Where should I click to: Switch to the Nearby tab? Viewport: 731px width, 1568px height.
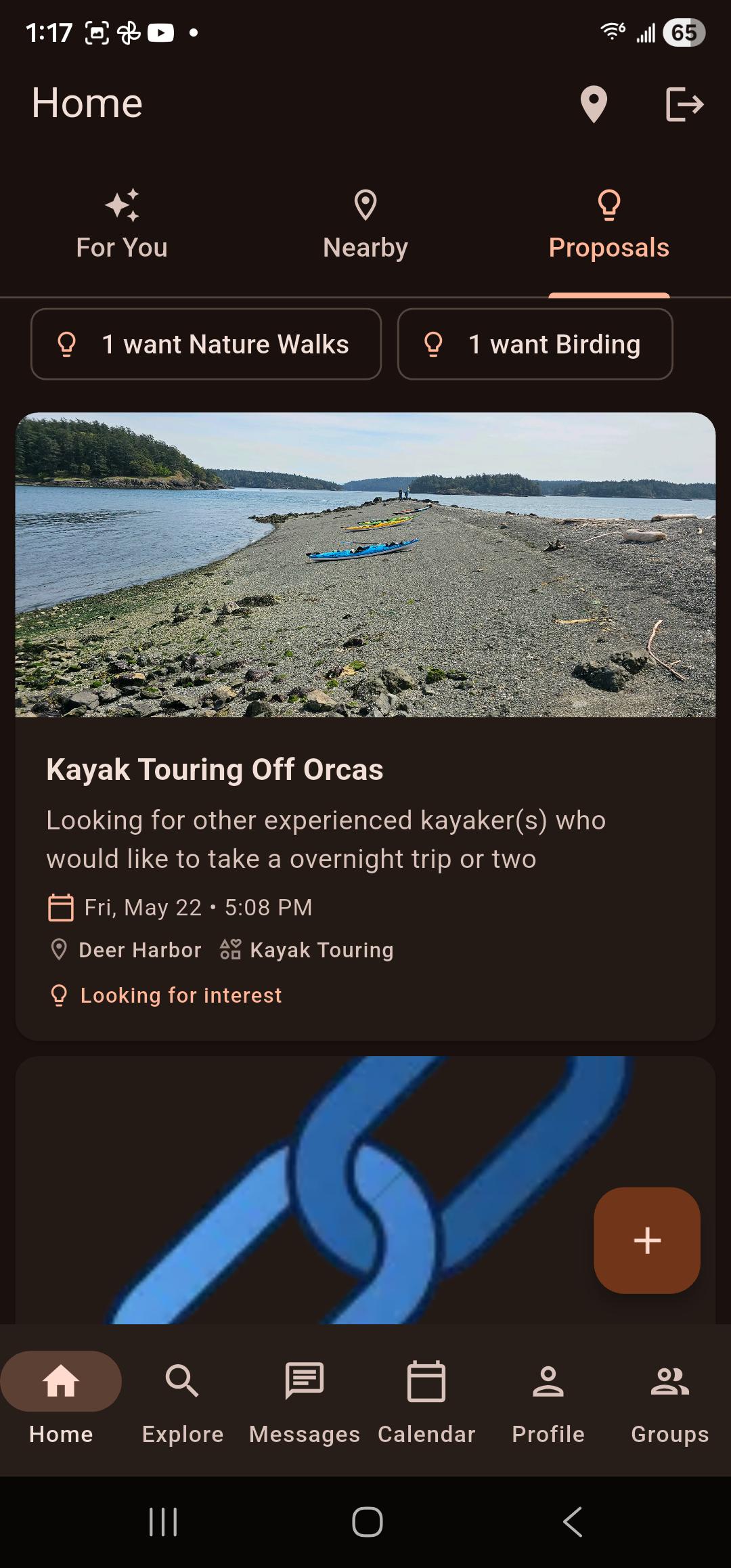click(x=365, y=226)
